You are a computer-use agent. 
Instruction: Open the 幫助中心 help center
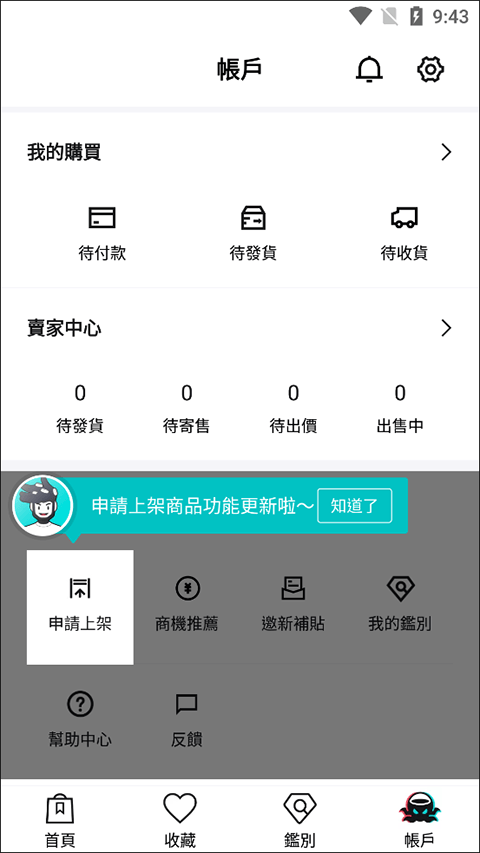[x=80, y=720]
